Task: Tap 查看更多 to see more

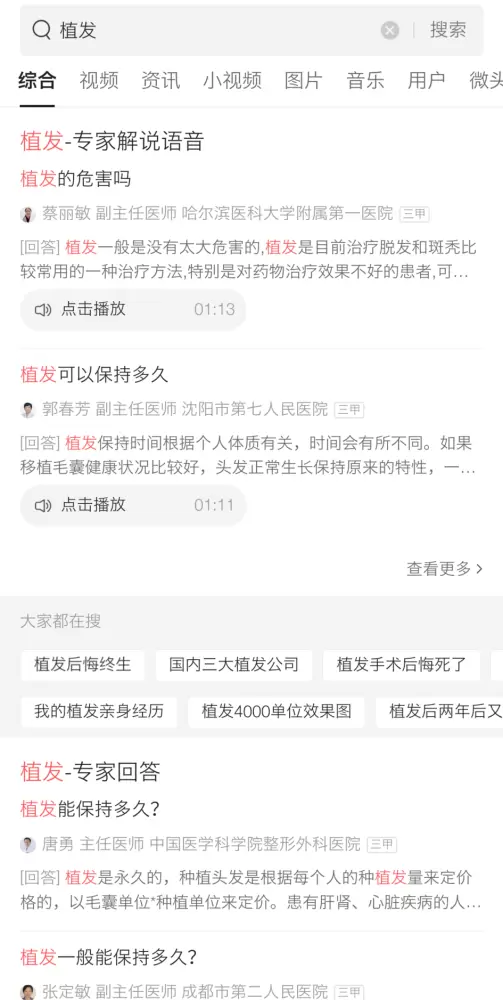Action: [445, 568]
